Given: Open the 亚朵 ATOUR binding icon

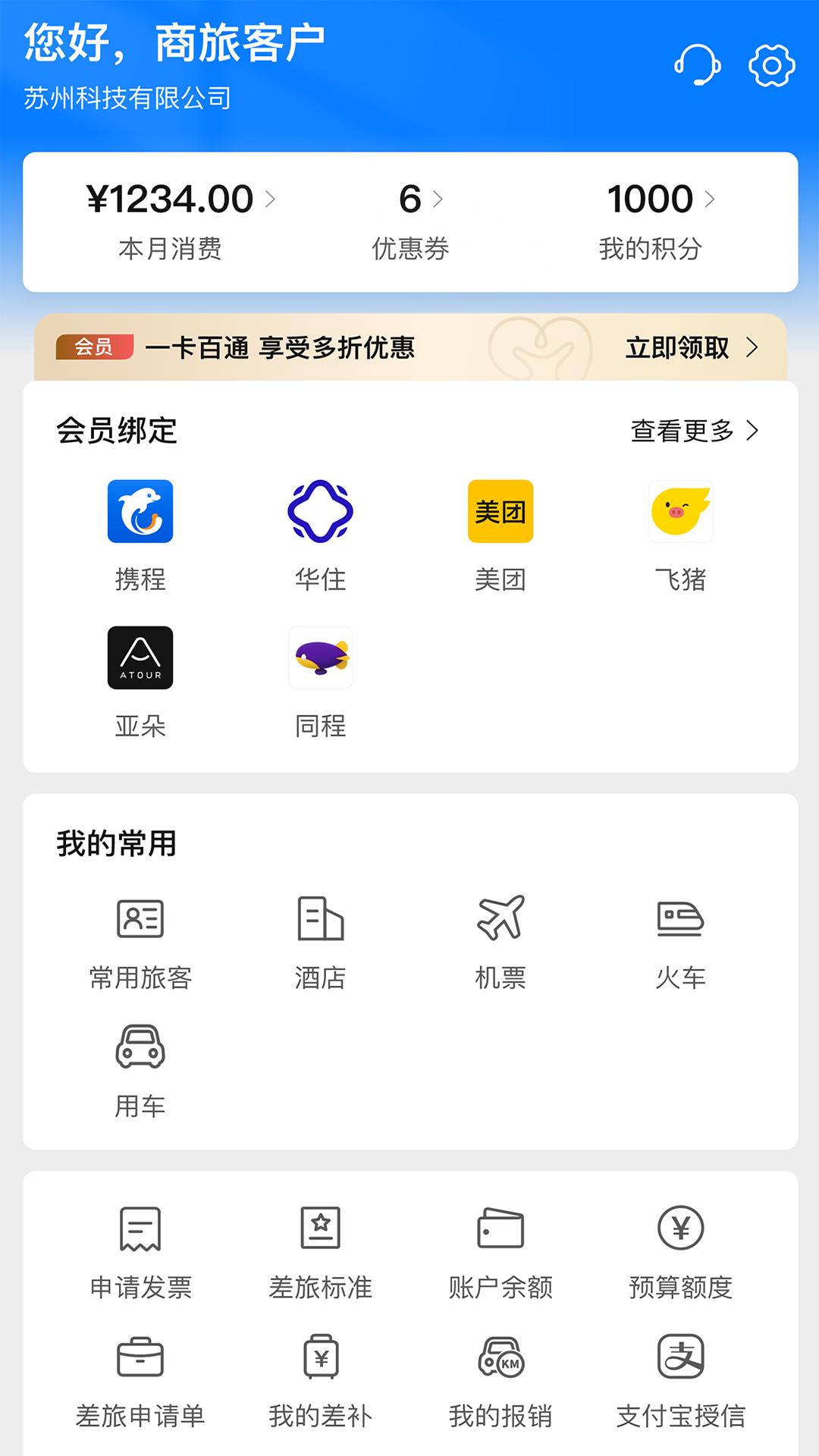Looking at the screenshot, I should click(x=140, y=657).
